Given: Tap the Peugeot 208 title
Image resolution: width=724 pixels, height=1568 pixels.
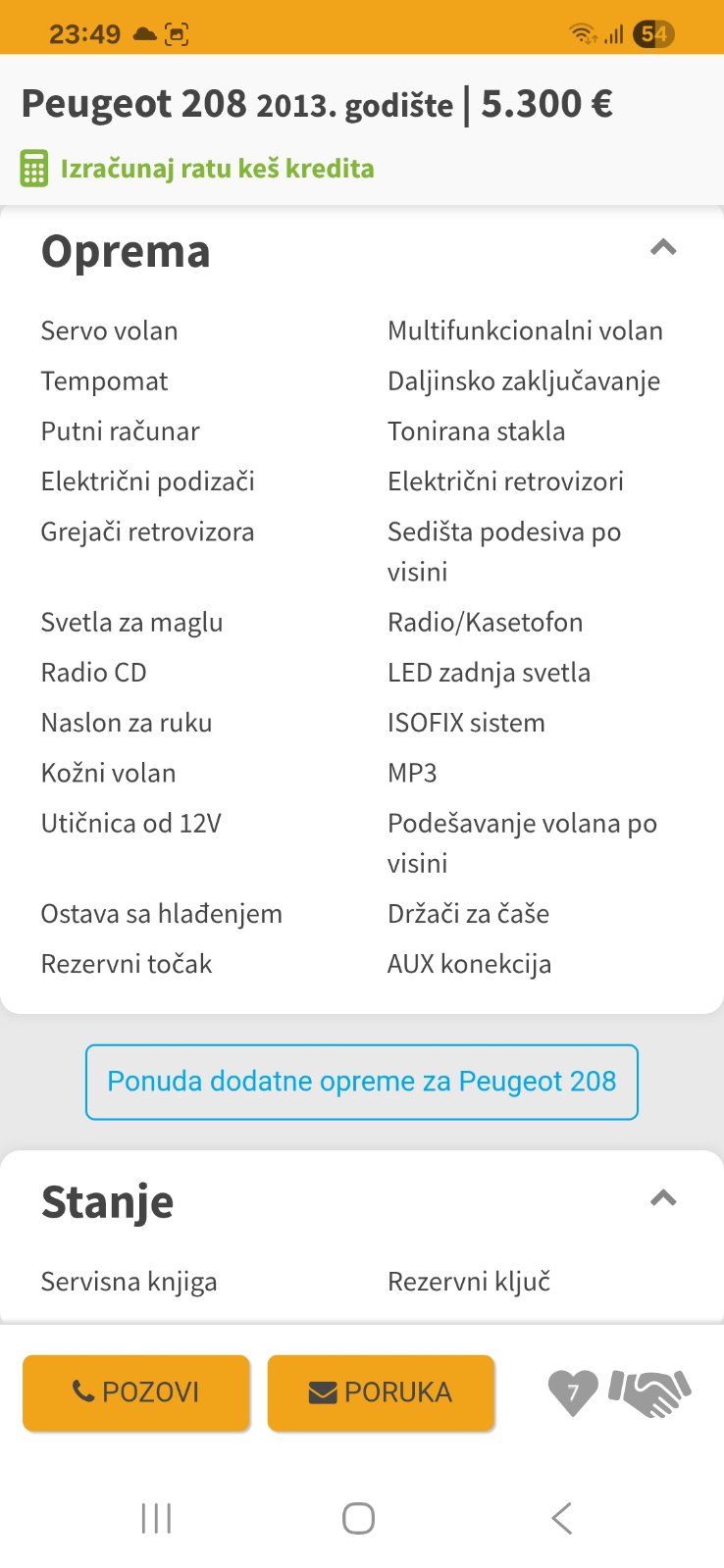Looking at the screenshot, I should pos(132,102).
